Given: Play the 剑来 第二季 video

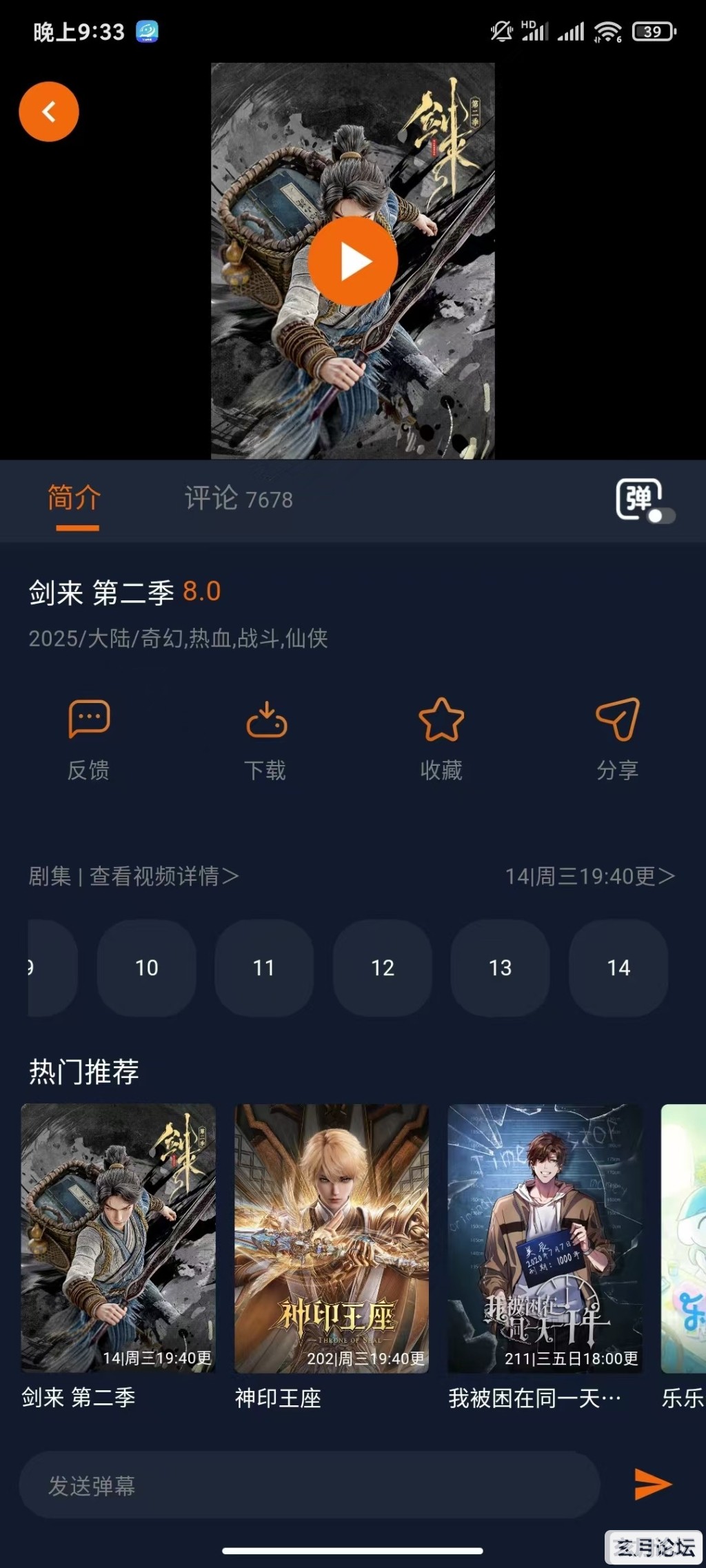Looking at the screenshot, I should (x=352, y=261).
